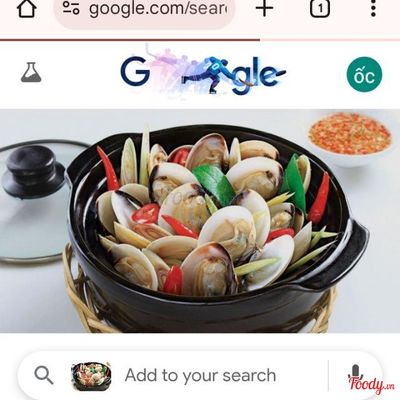This screenshot has width=400, height=400.
Task: Open the Google account avatar
Action: 364,75
